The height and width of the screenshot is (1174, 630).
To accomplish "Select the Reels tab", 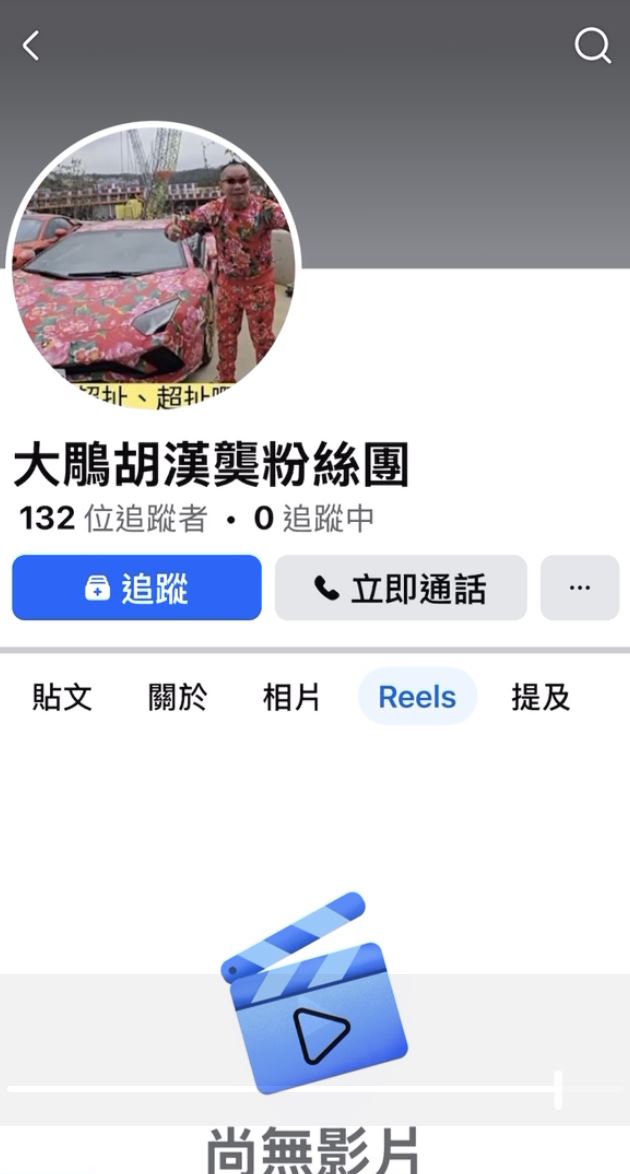I will 417,697.
